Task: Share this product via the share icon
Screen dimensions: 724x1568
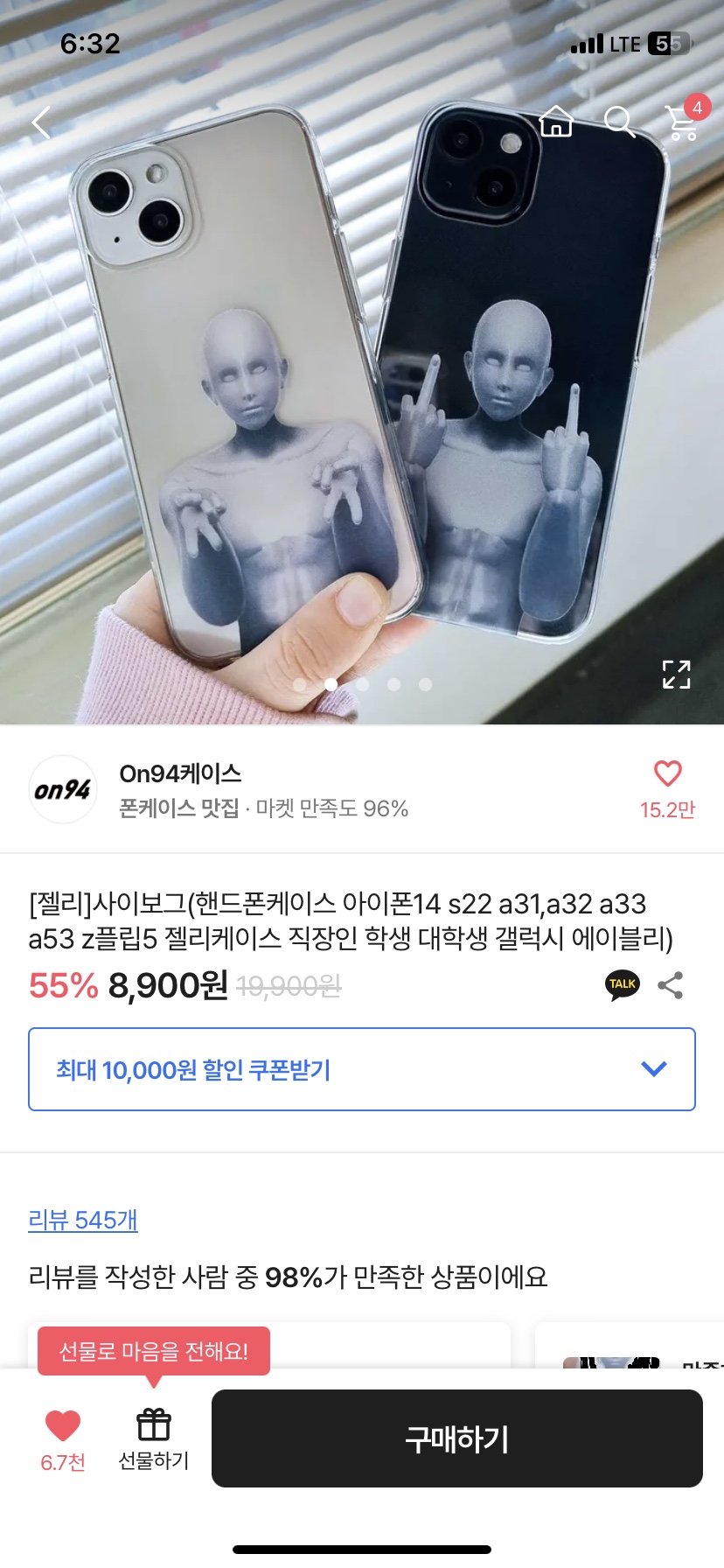Action: point(671,985)
